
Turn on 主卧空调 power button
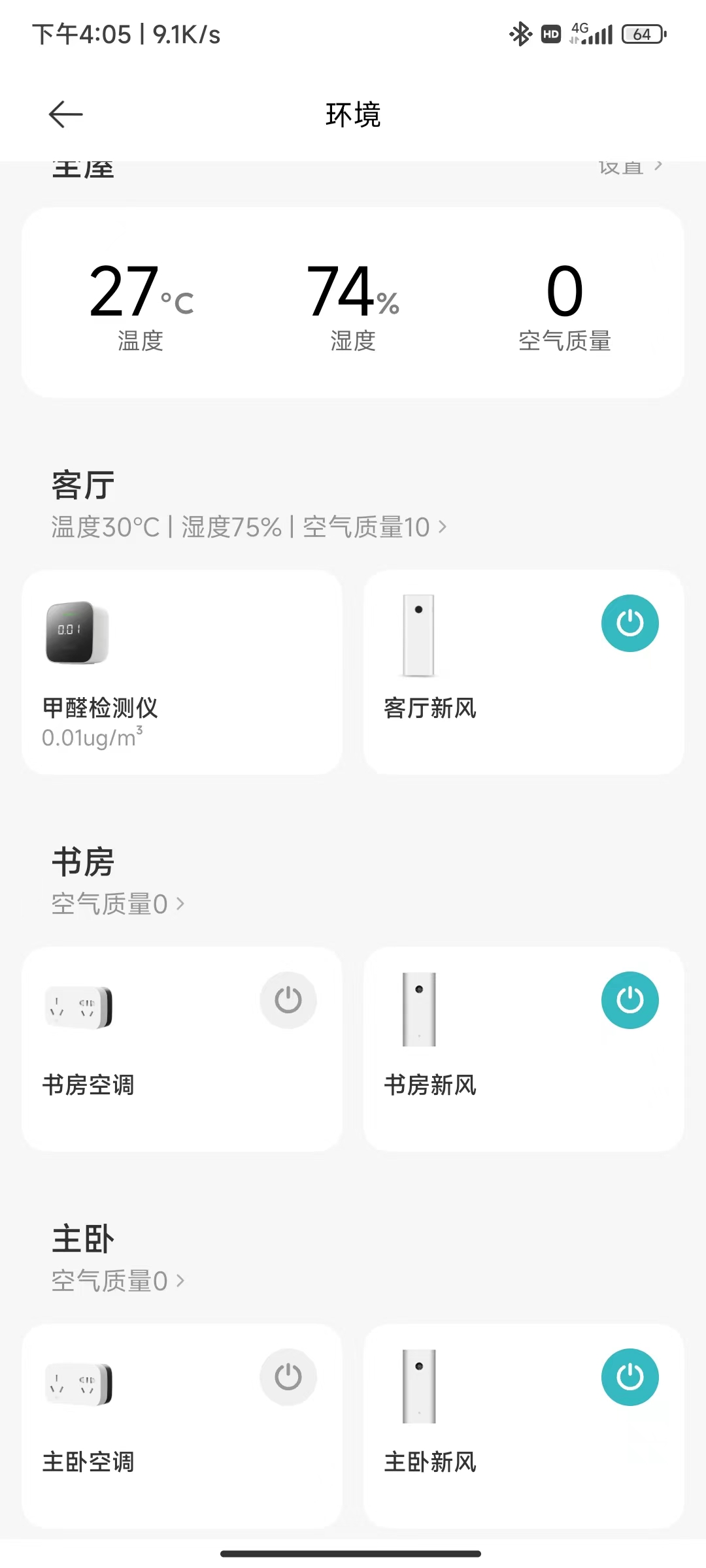(x=288, y=1377)
